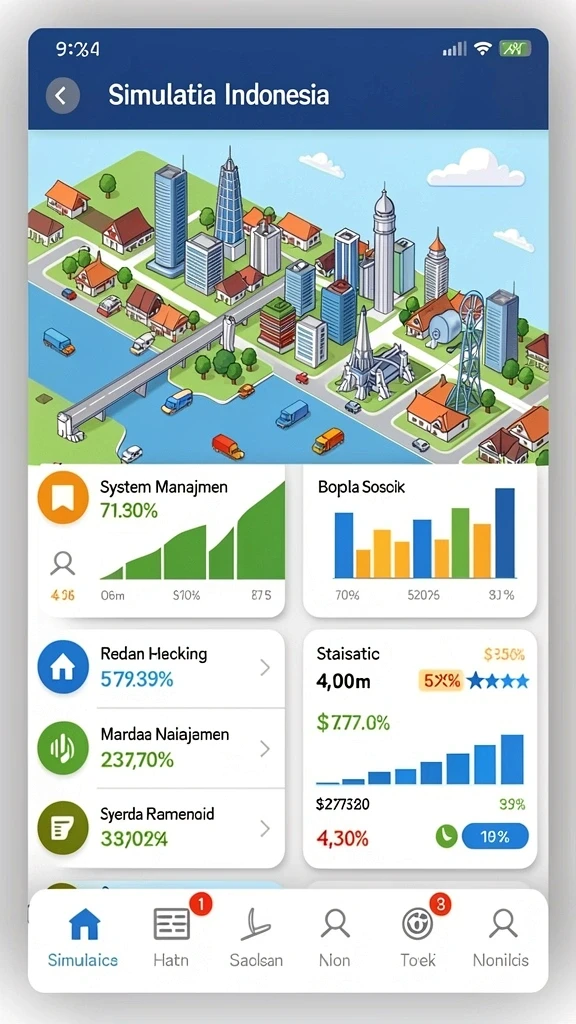Switch to the Nonilcis tab
Image resolution: width=576 pixels, height=1024 pixels.
click(502, 938)
